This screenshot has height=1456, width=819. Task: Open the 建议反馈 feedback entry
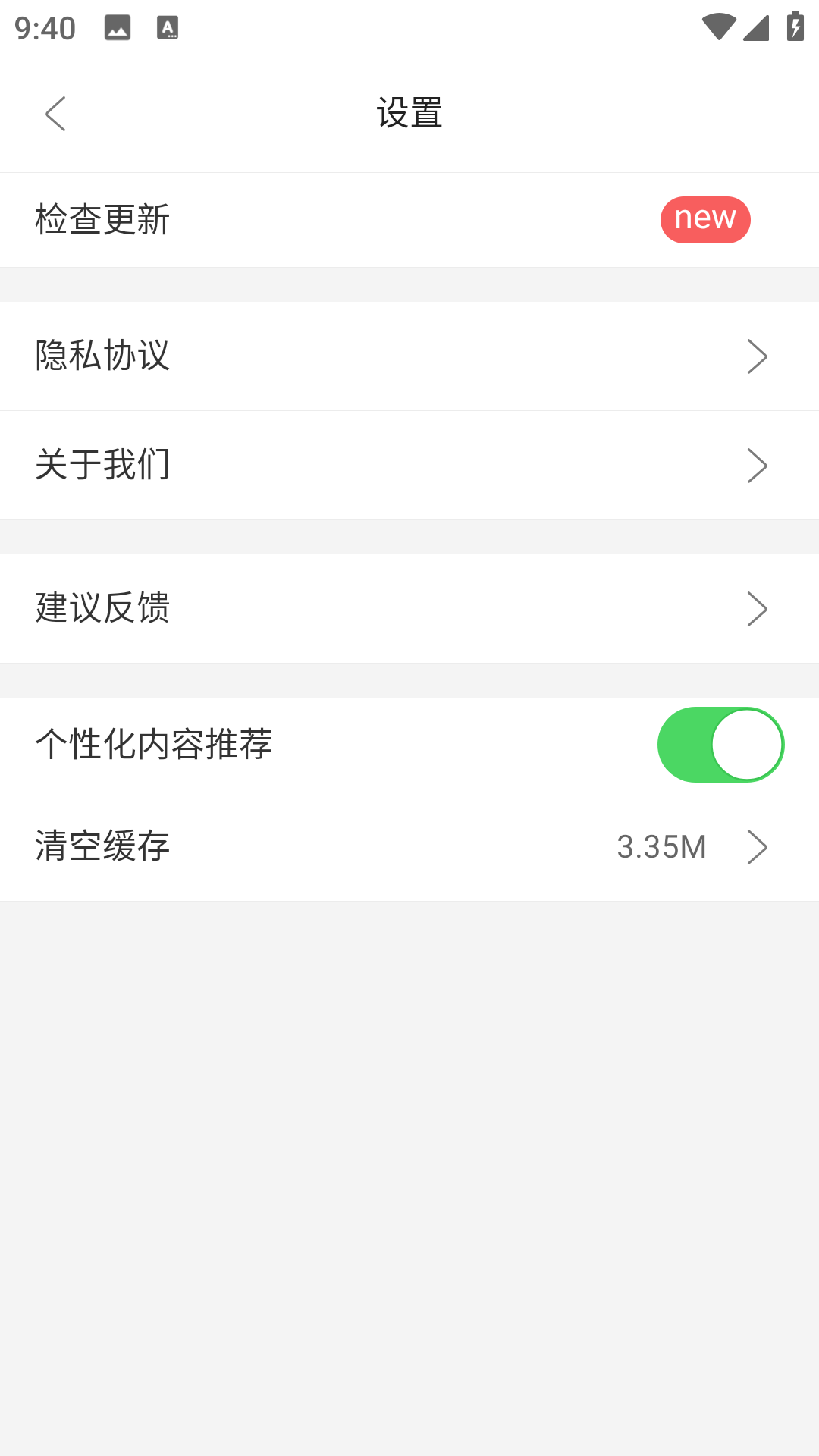(x=409, y=608)
